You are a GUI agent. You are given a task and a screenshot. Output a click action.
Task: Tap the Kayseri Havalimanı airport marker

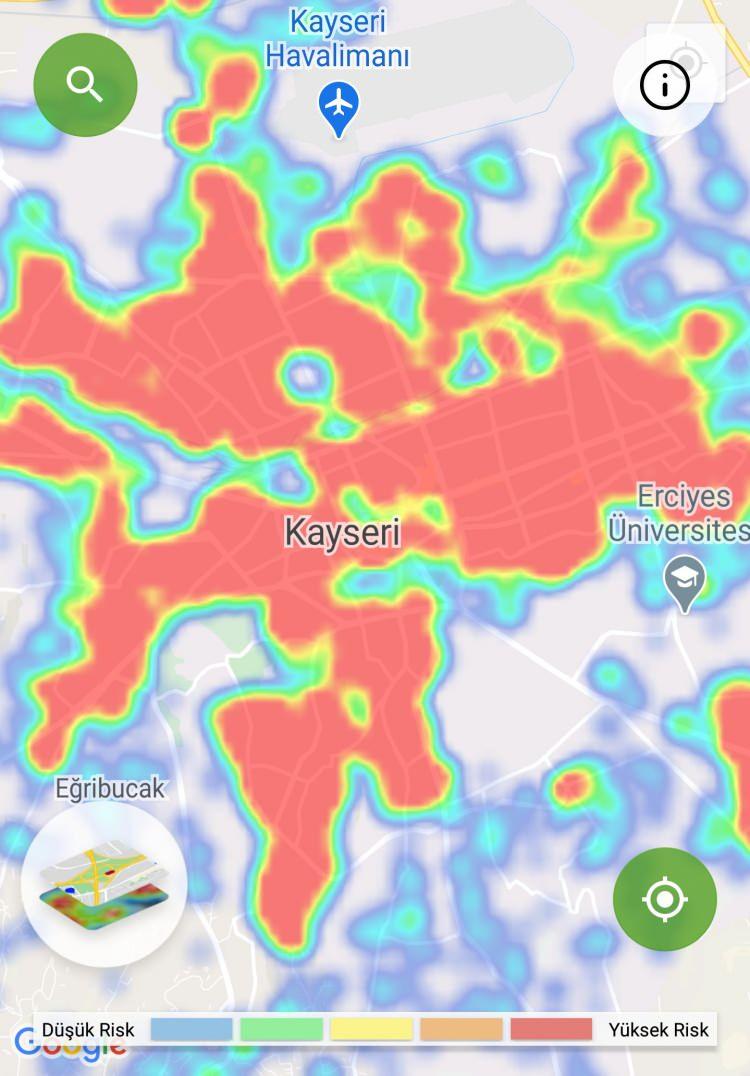click(x=339, y=107)
